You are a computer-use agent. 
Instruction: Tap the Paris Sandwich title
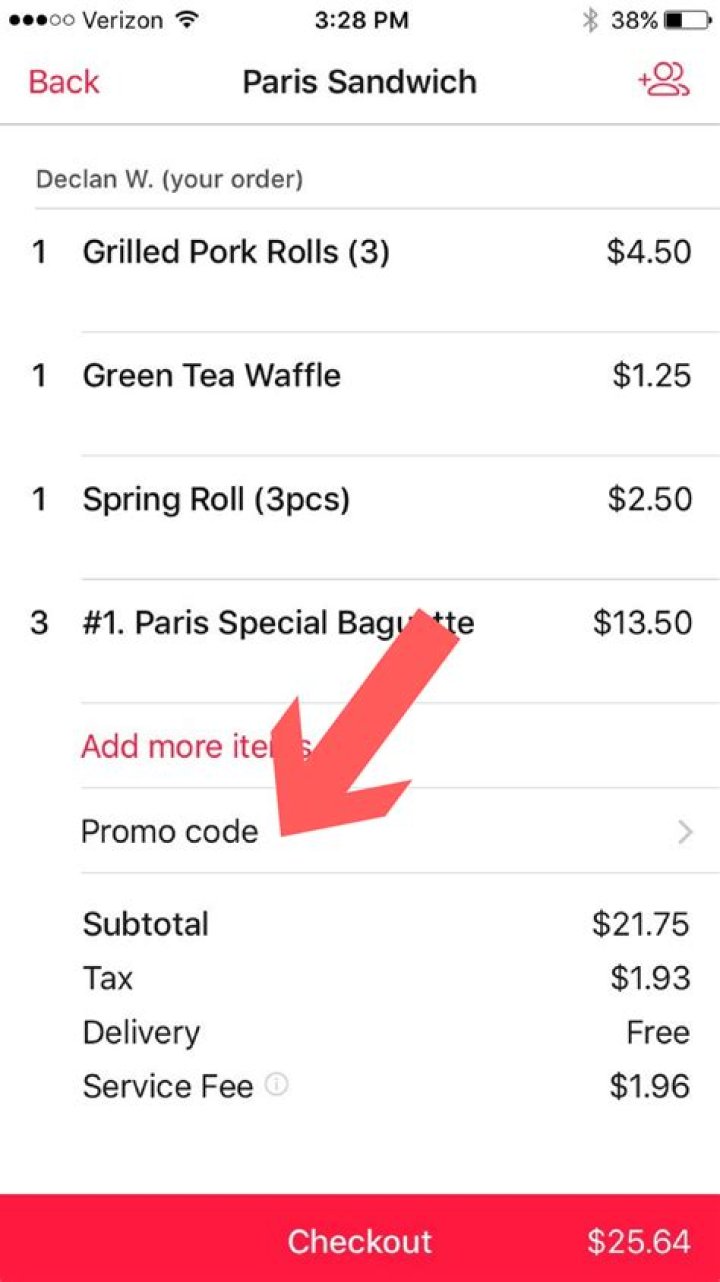(358, 81)
